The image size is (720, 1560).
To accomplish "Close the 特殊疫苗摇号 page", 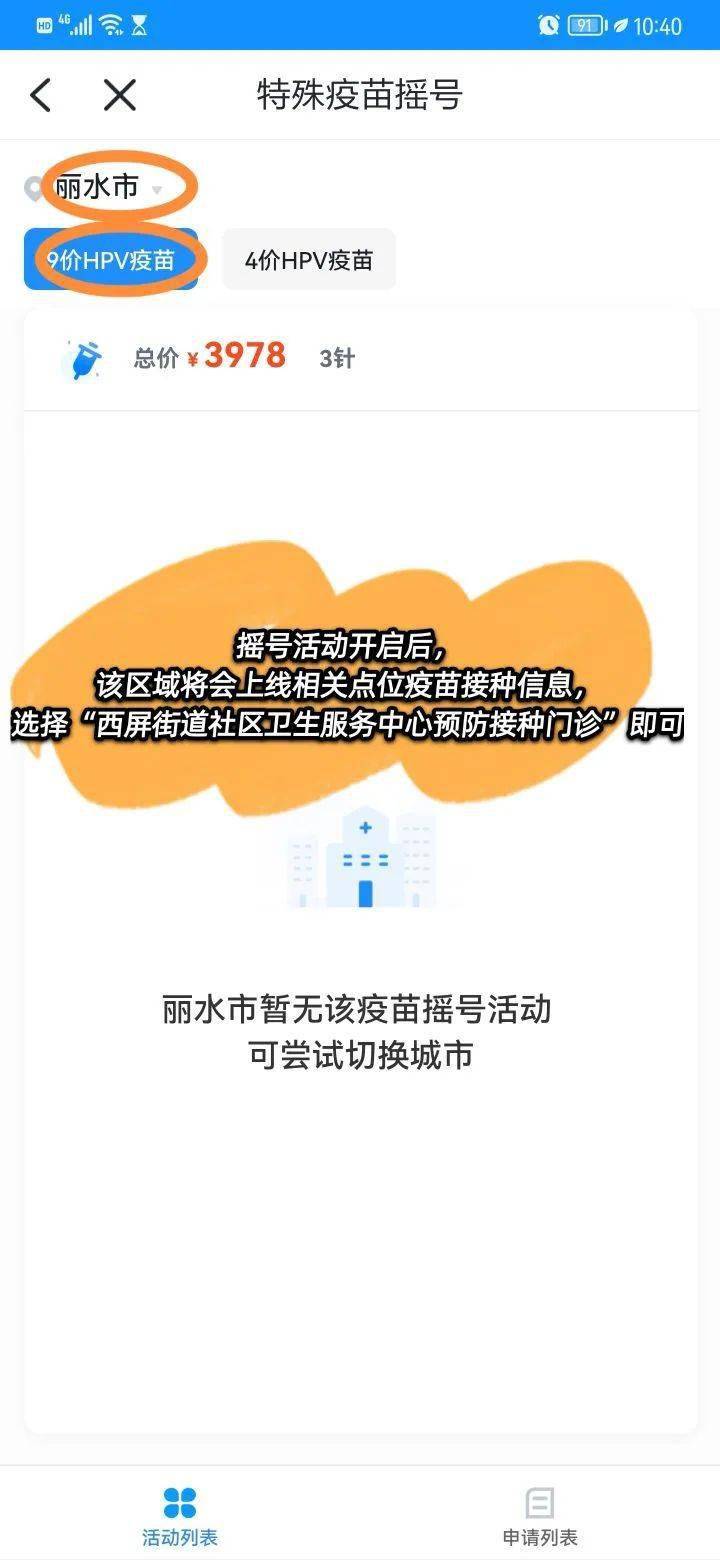I will tap(120, 96).
